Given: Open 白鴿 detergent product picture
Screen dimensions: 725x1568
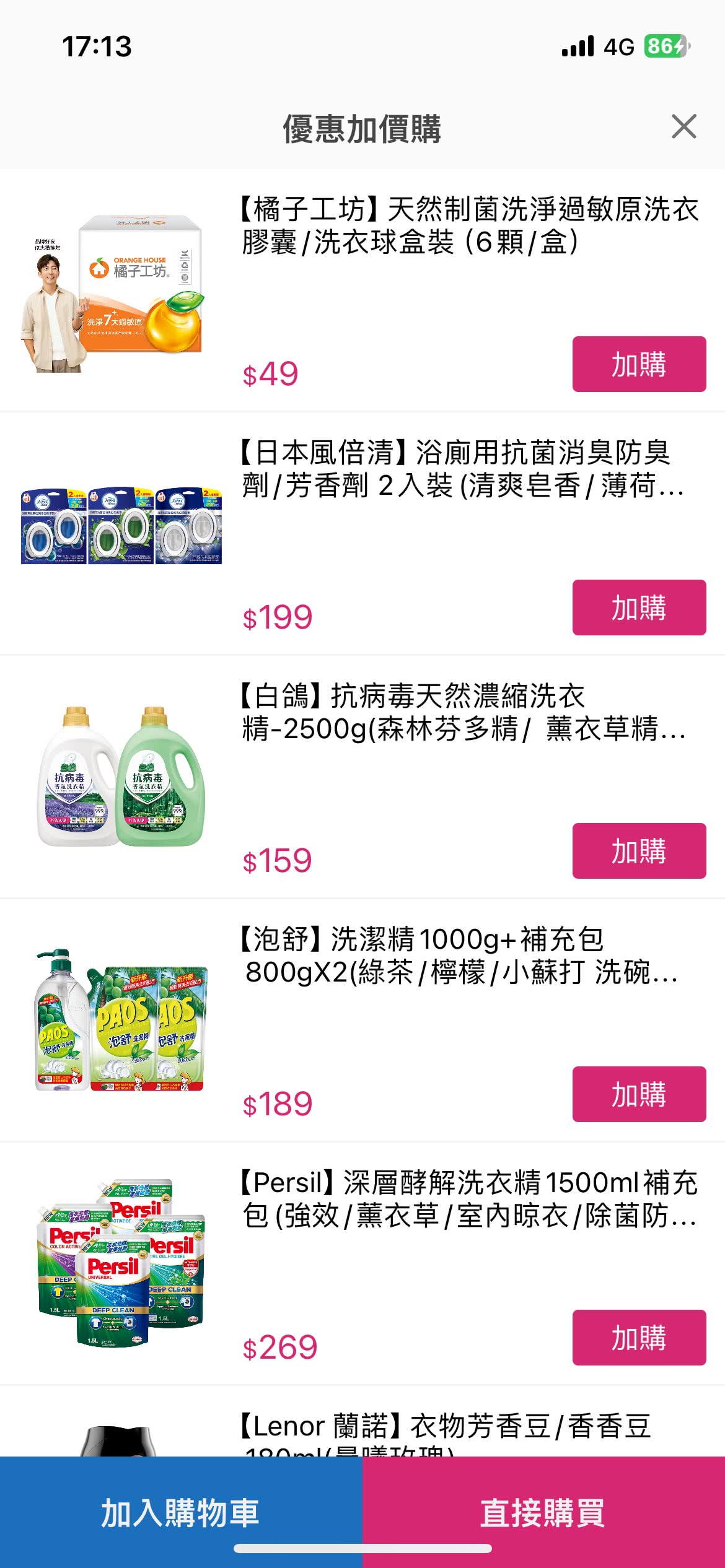Looking at the screenshot, I should 121,776.
